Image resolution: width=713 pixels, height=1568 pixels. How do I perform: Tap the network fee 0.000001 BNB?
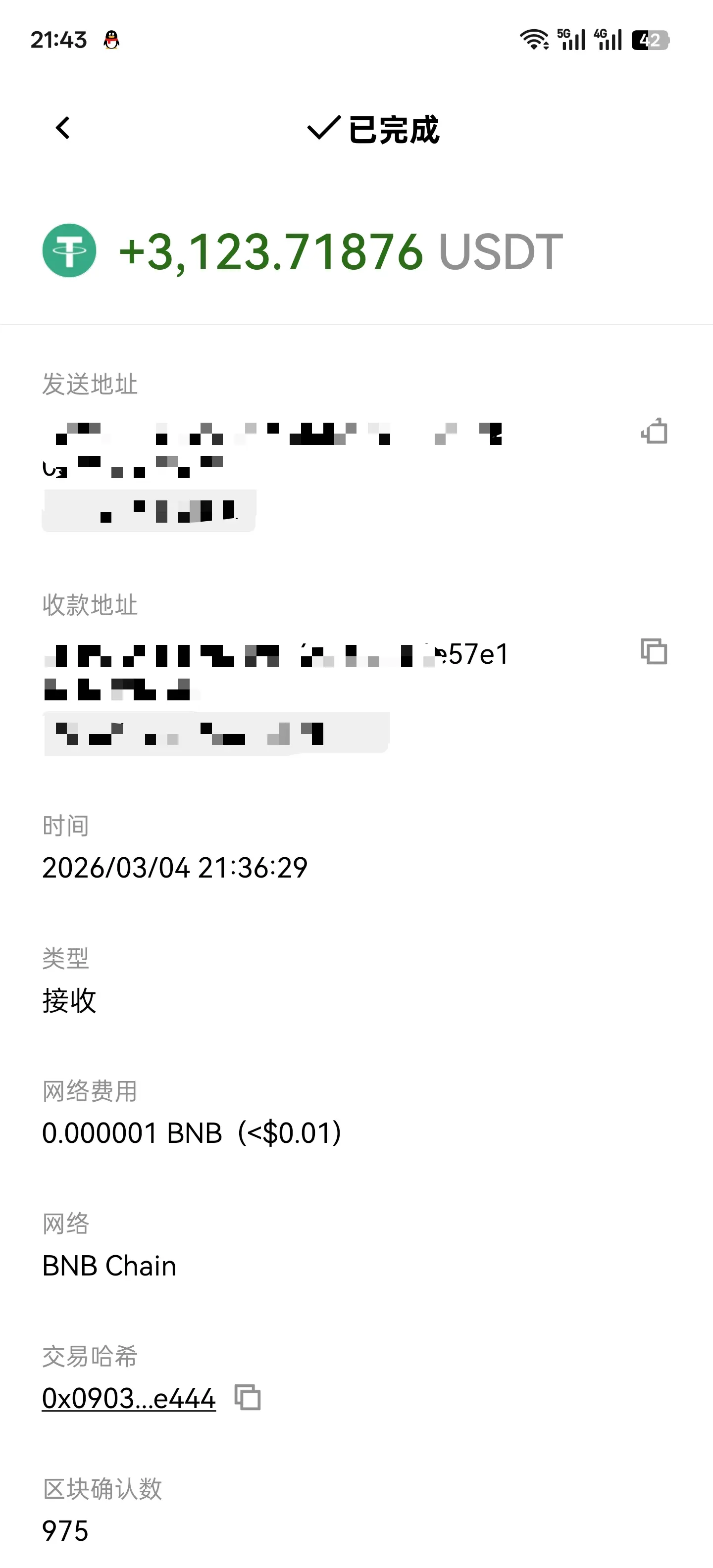[191, 1133]
